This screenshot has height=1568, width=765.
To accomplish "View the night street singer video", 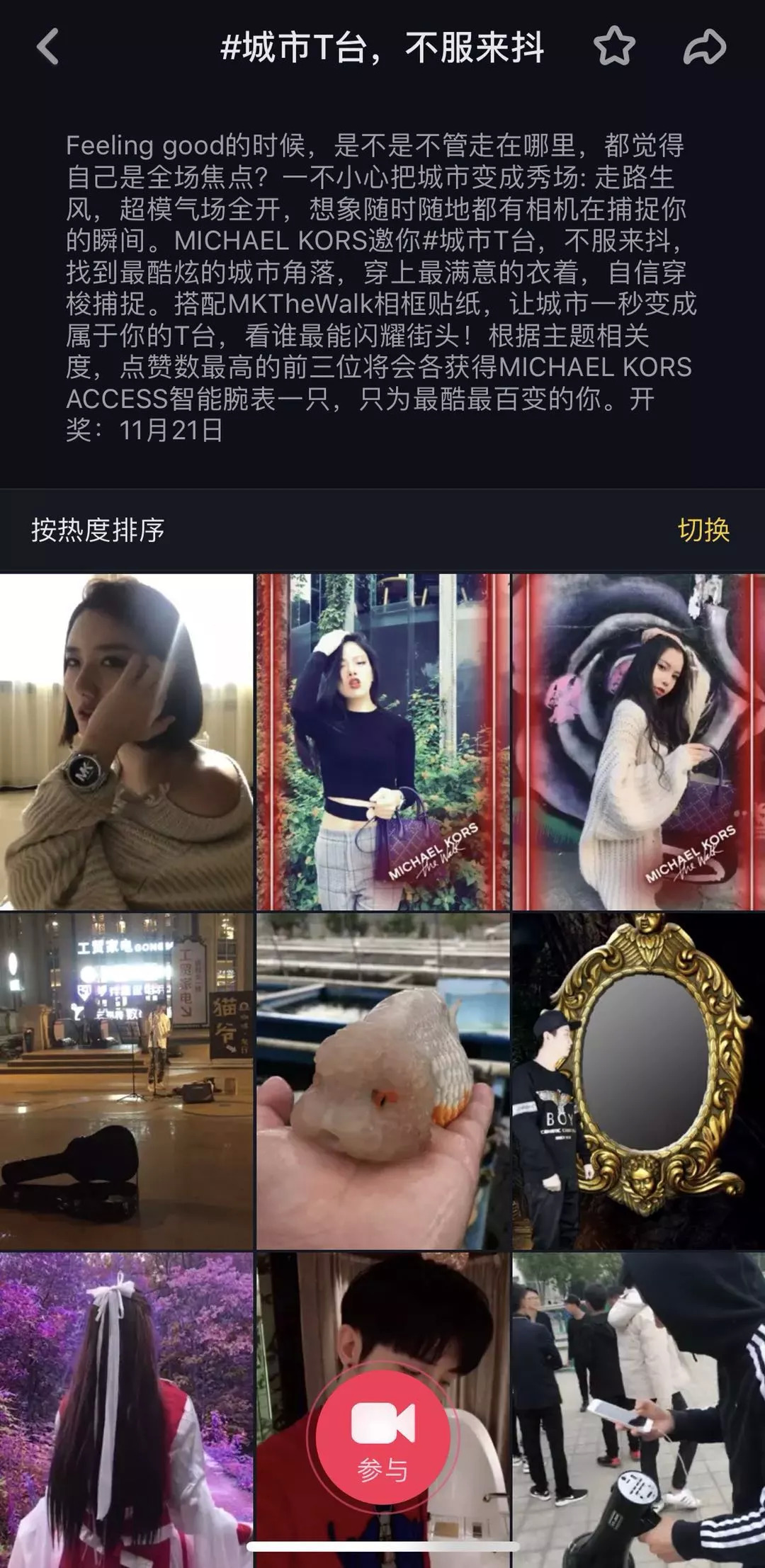I will tap(126, 1081).
